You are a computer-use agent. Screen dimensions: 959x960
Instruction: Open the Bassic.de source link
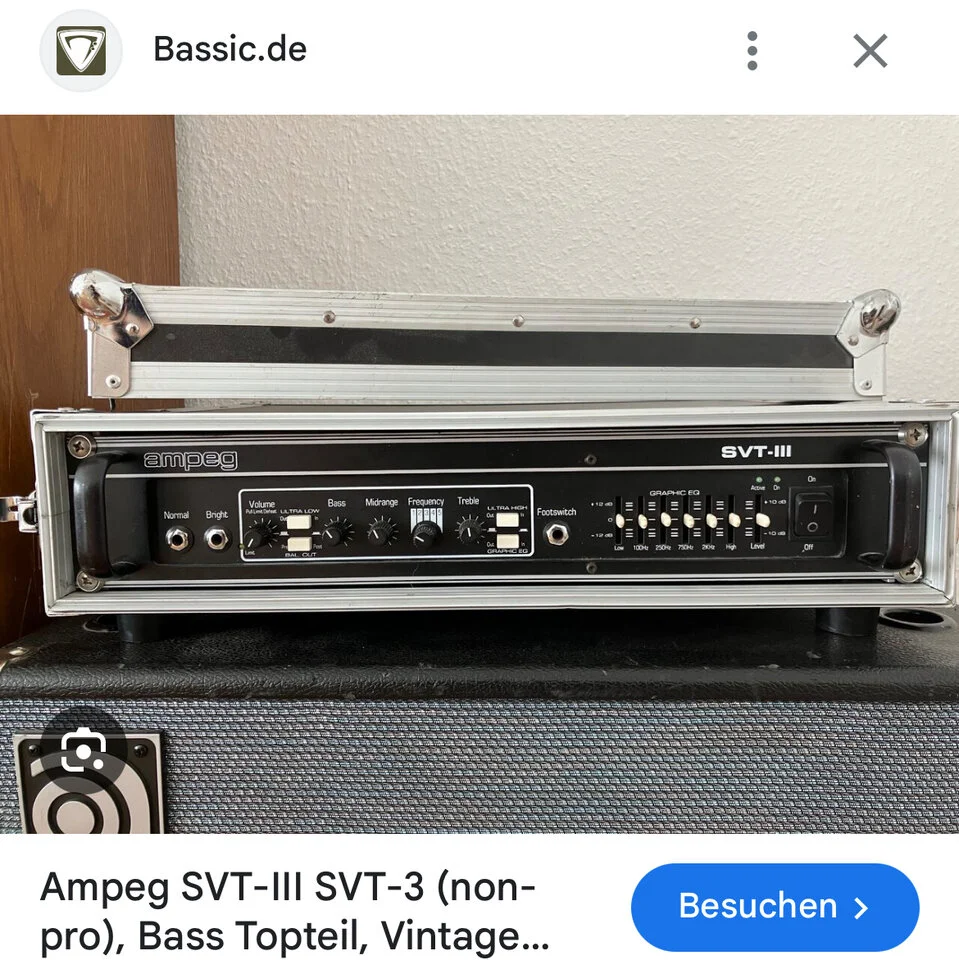[230, 49]
